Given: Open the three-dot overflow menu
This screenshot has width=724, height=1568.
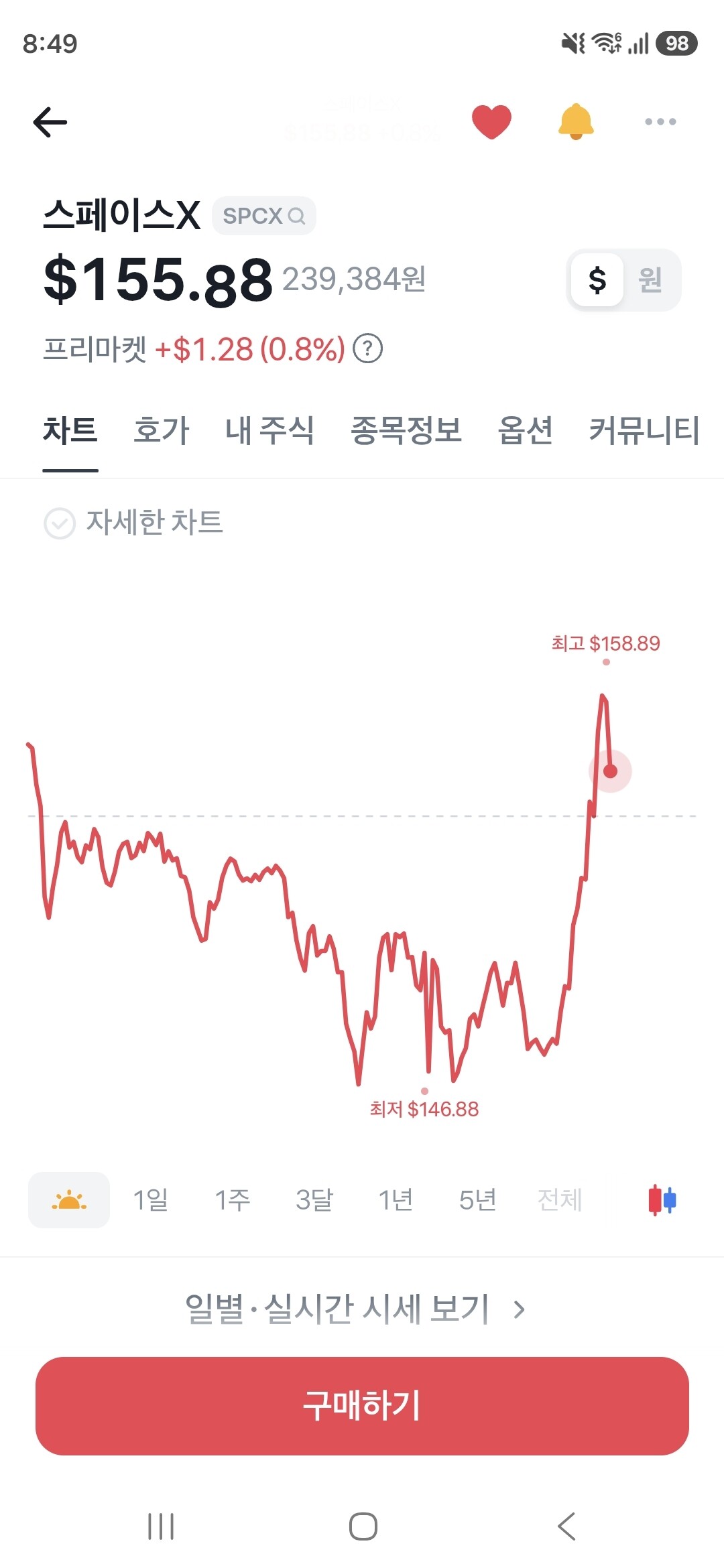Looking at the screenshot, I should point(660,122).
